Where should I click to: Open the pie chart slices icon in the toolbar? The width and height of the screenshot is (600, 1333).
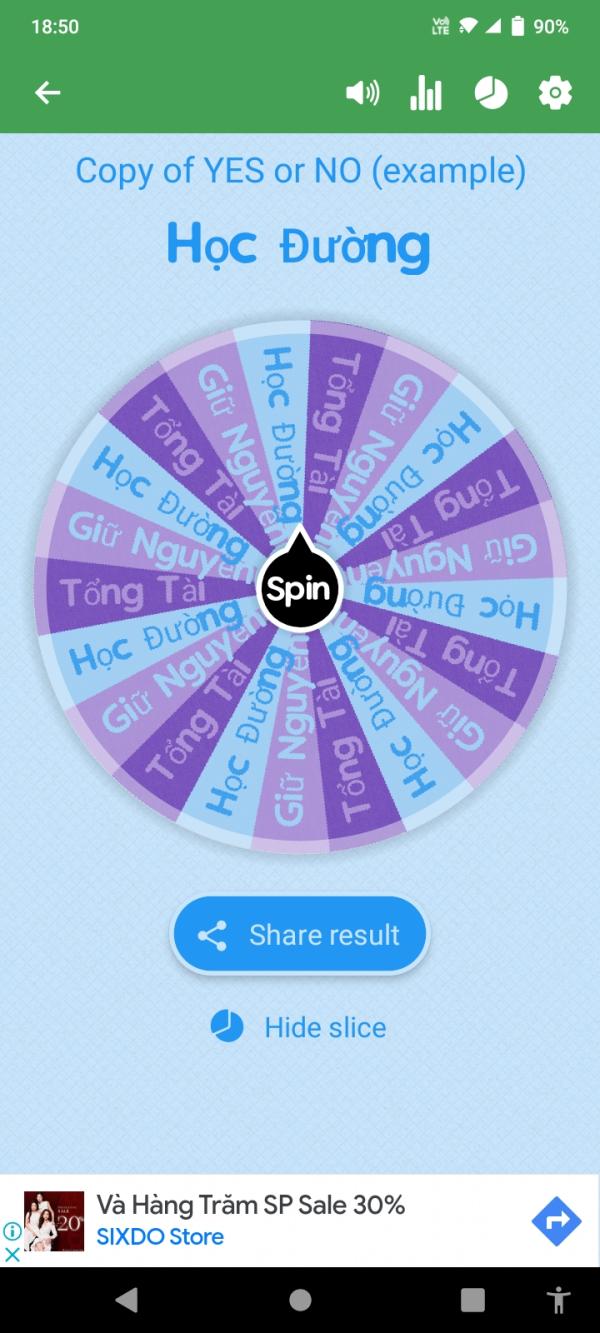tap(490, 93)
